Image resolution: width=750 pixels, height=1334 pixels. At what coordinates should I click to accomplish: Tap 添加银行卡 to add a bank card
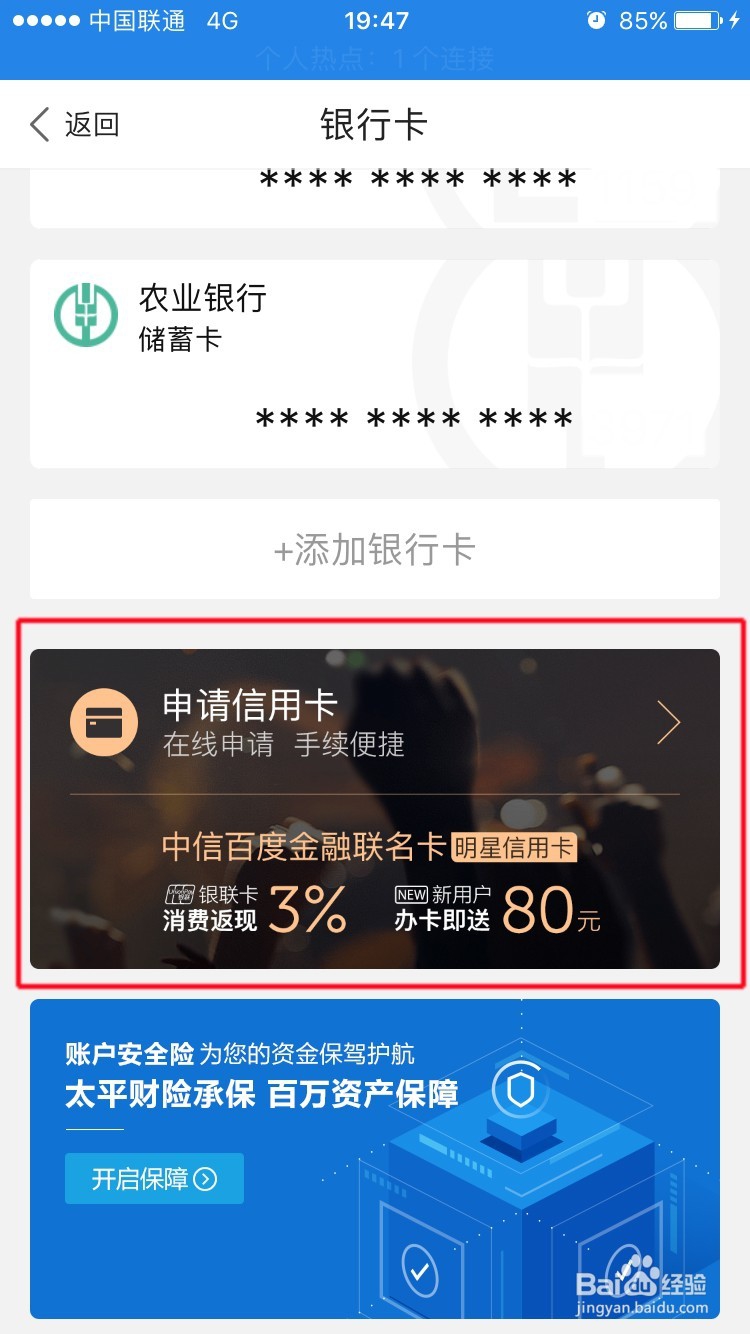coord(374,549)
